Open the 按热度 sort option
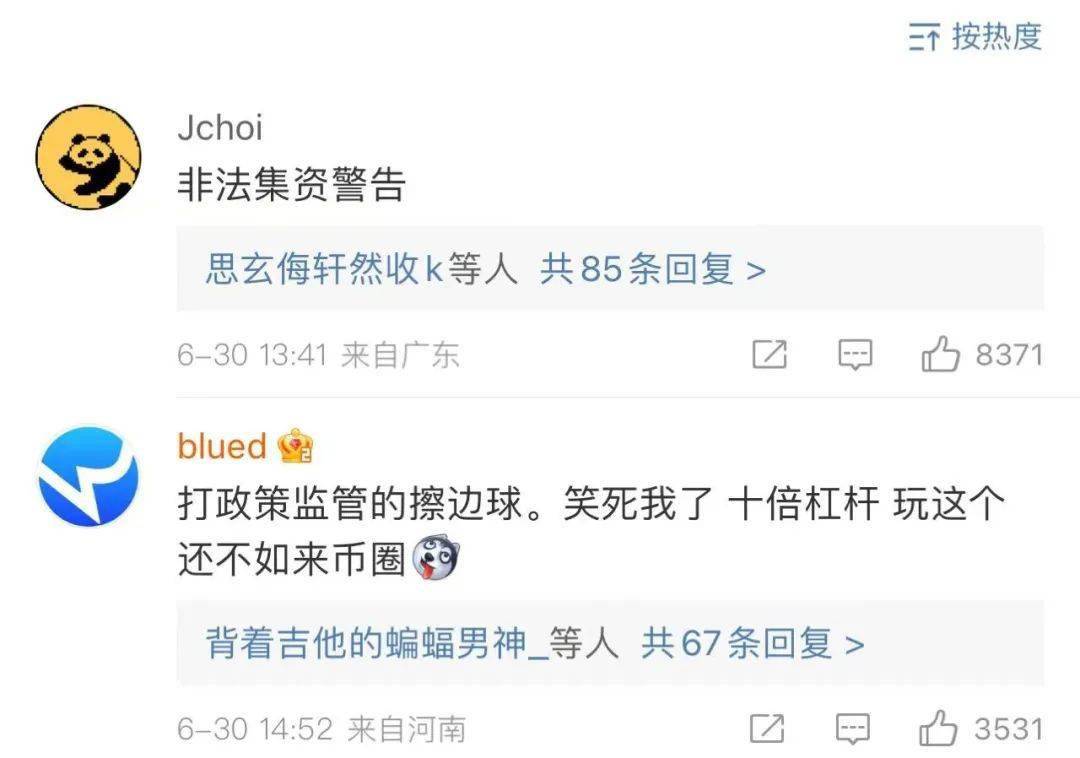 [975, 38]
